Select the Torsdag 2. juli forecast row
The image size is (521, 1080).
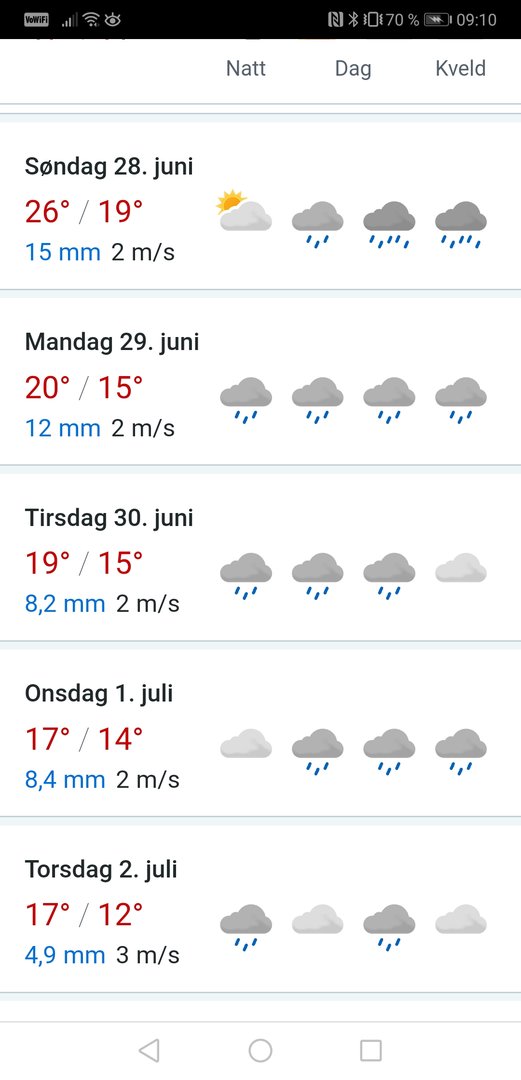point(260,908)
